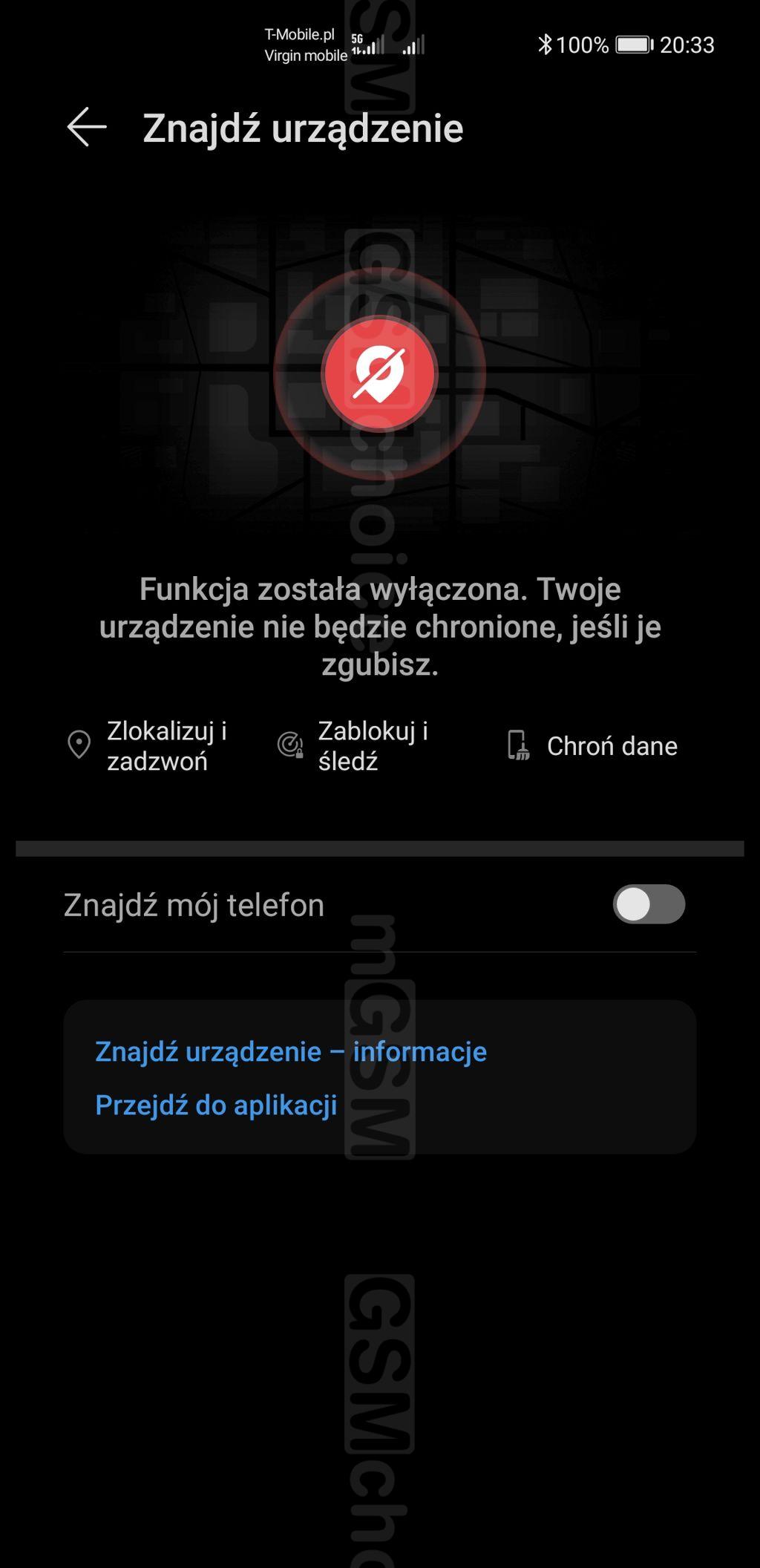
Task: Enable the Znajdź mój telefon switch
Action: click(x=648, y=904)
